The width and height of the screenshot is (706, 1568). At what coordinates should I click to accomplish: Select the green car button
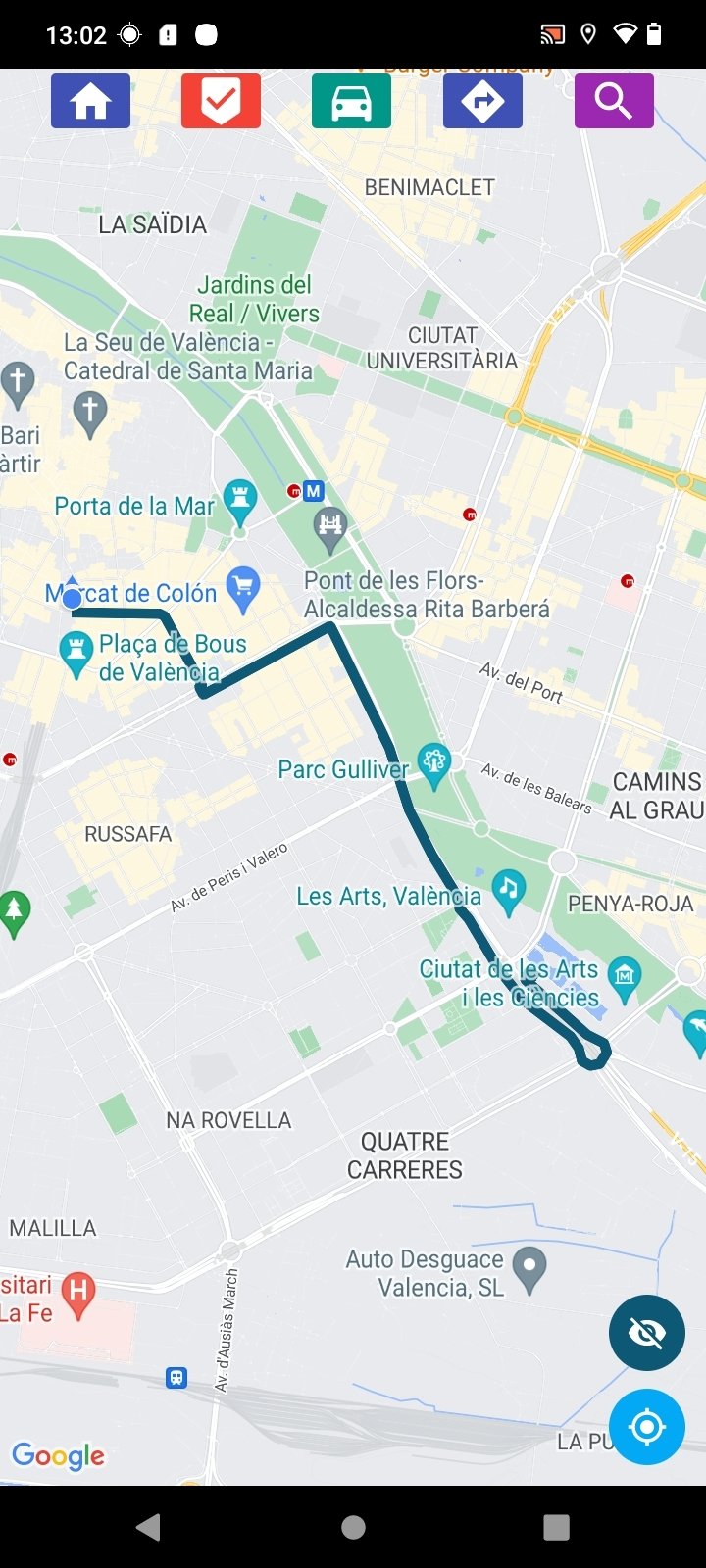click(351, 101)
